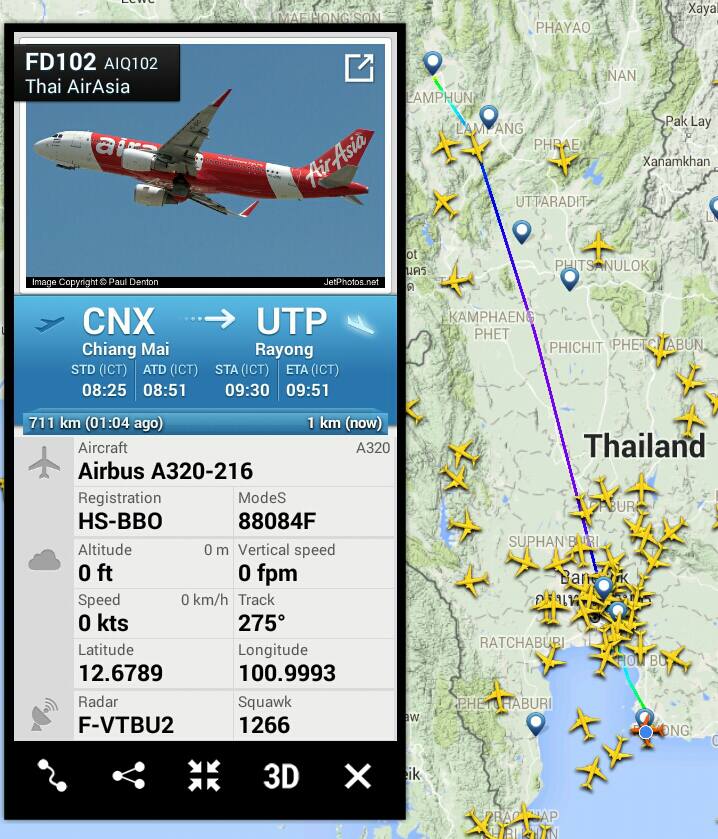The width and height of the screenshot is (718, 839).
Task: Select the airport pin near Uttaradit
Action: [521, 231]
